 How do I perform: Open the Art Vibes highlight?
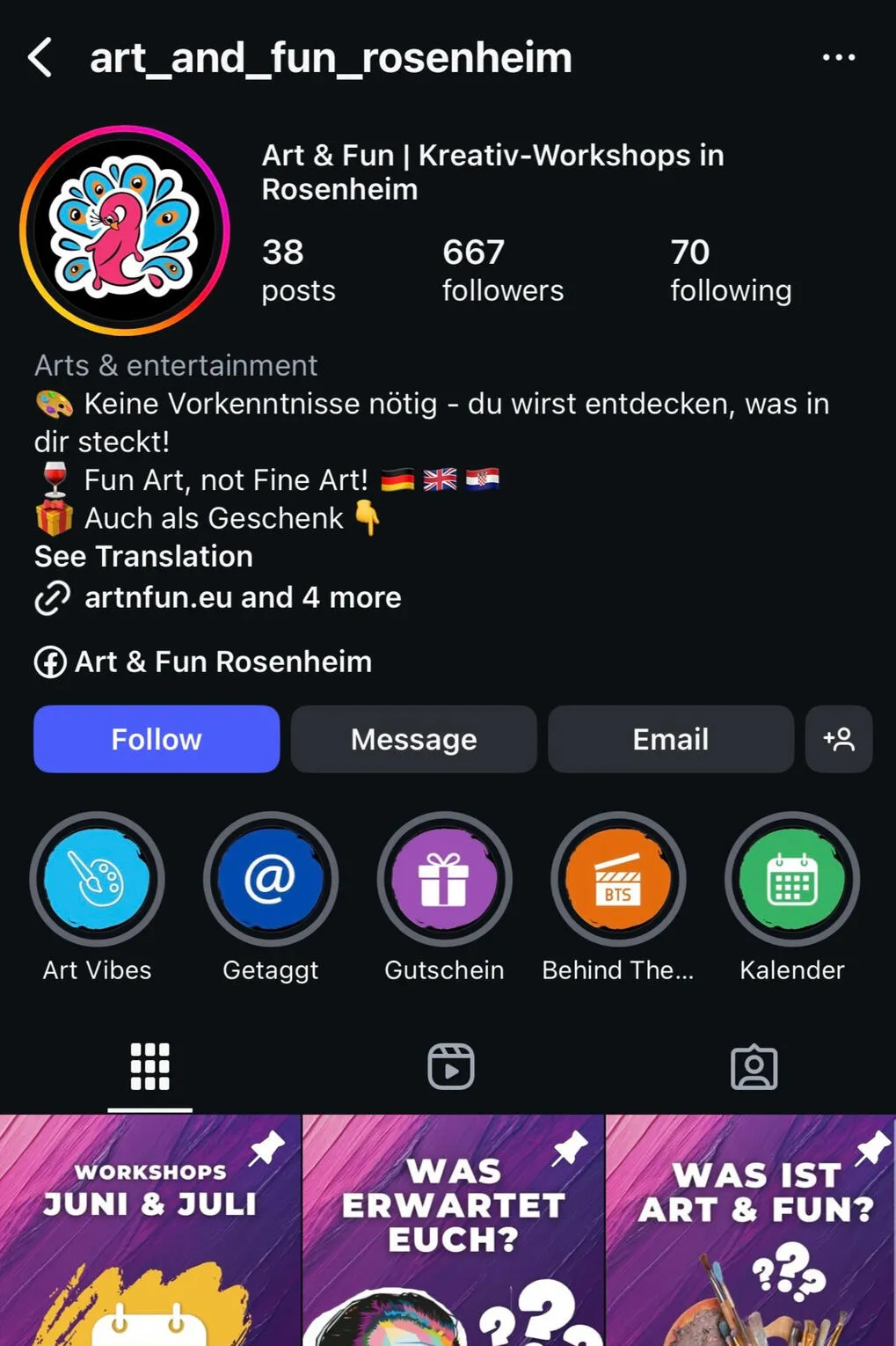97,880
